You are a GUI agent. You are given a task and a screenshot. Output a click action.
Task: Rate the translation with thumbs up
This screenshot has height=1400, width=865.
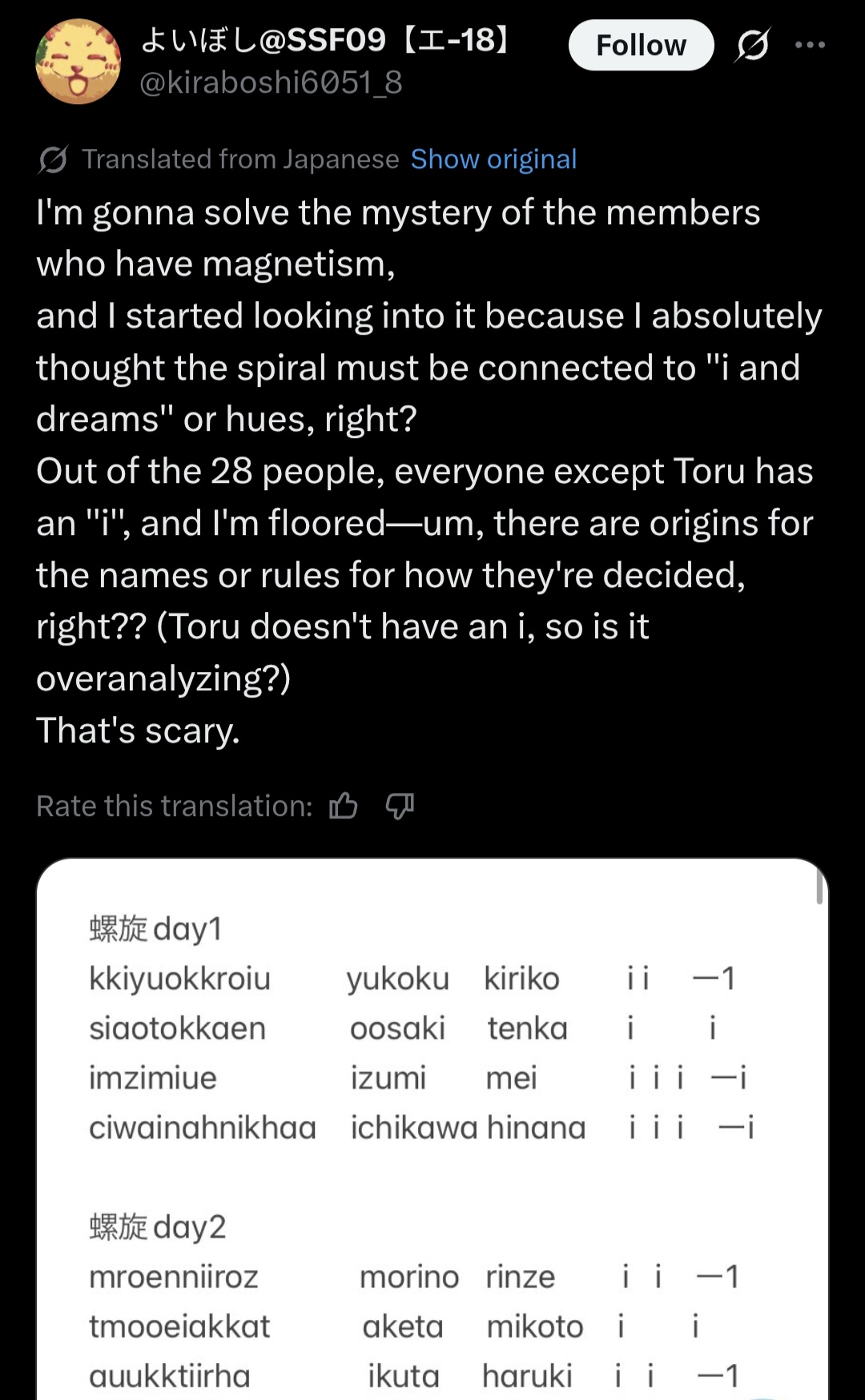344,806
